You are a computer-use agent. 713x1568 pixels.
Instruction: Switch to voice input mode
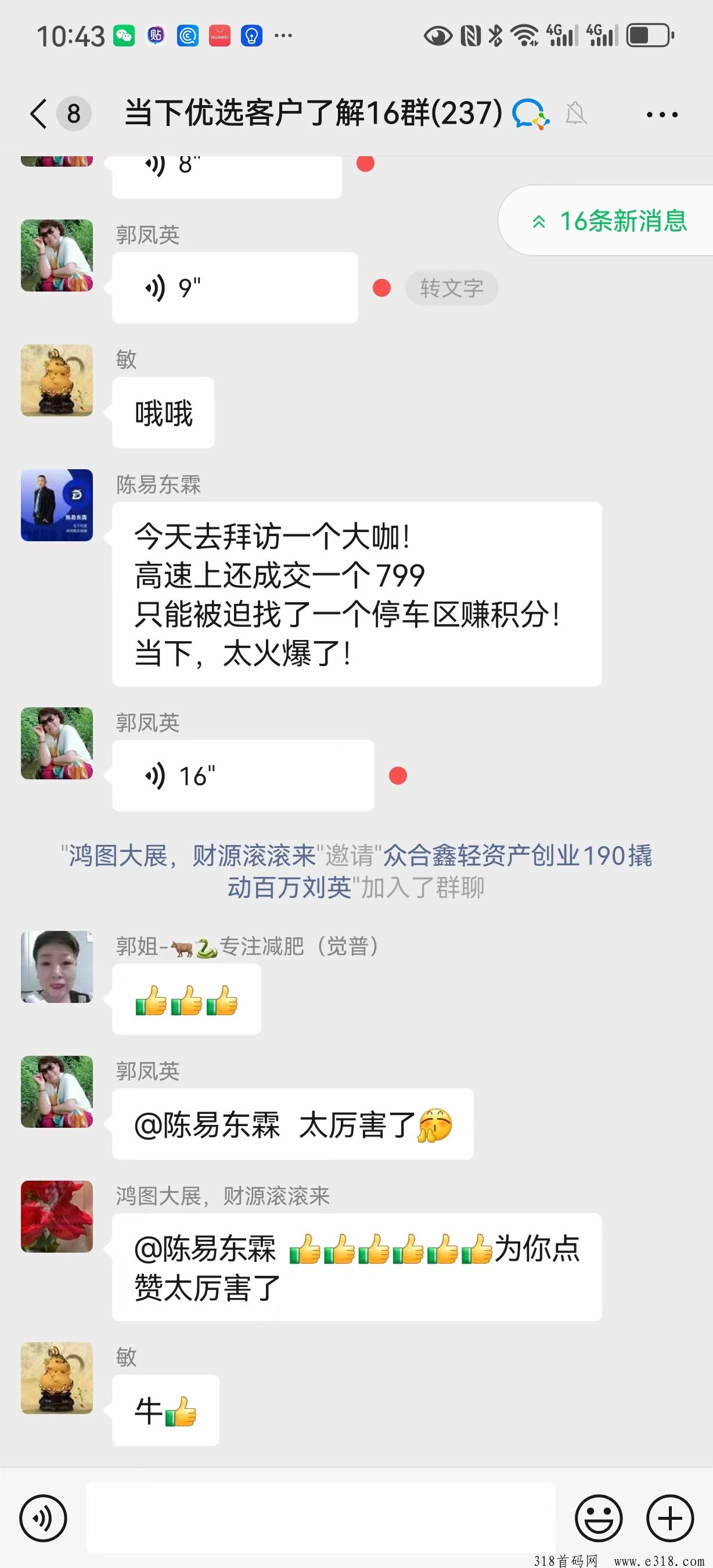pyautogui.click(x=43, y=1519)
